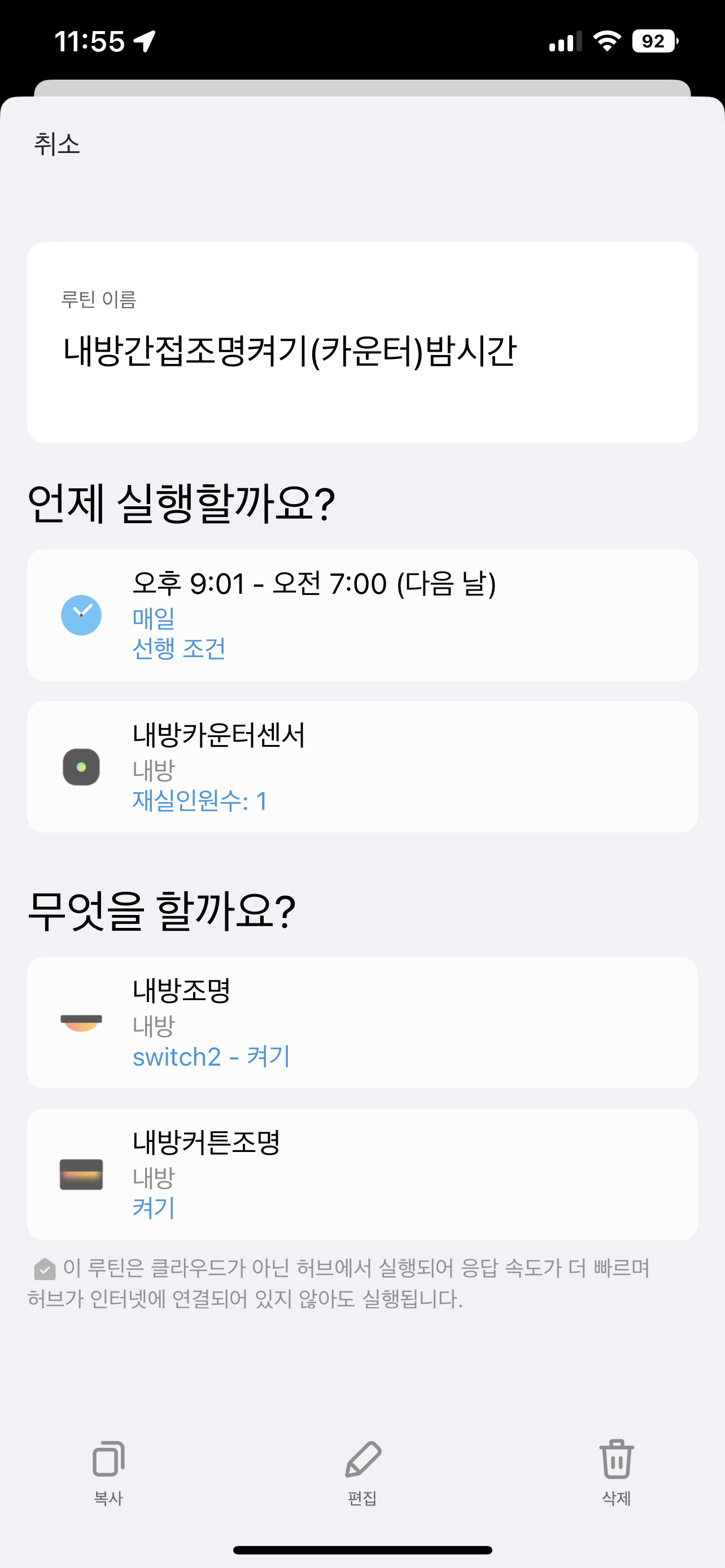Copy this routine with 복사
This screenshot has height=1568, width=725.
[108, 1469]
